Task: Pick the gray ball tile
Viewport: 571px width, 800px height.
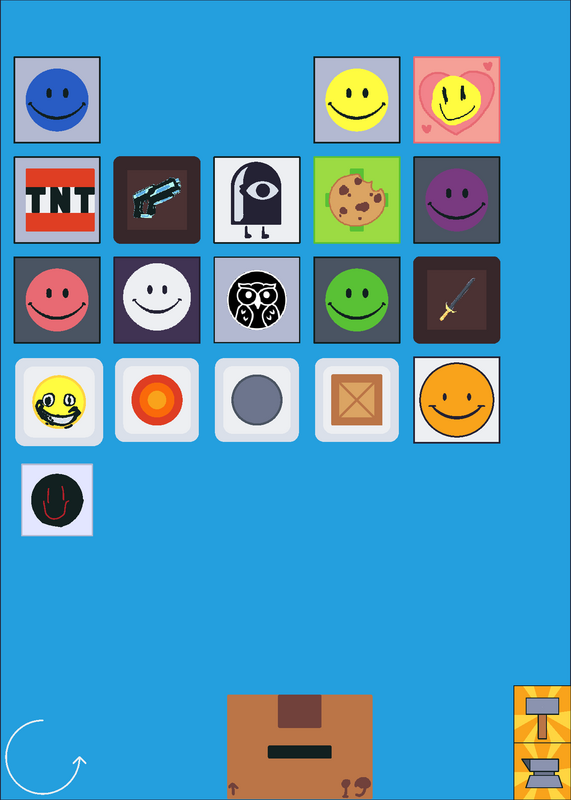Action: tap(257, 400)
